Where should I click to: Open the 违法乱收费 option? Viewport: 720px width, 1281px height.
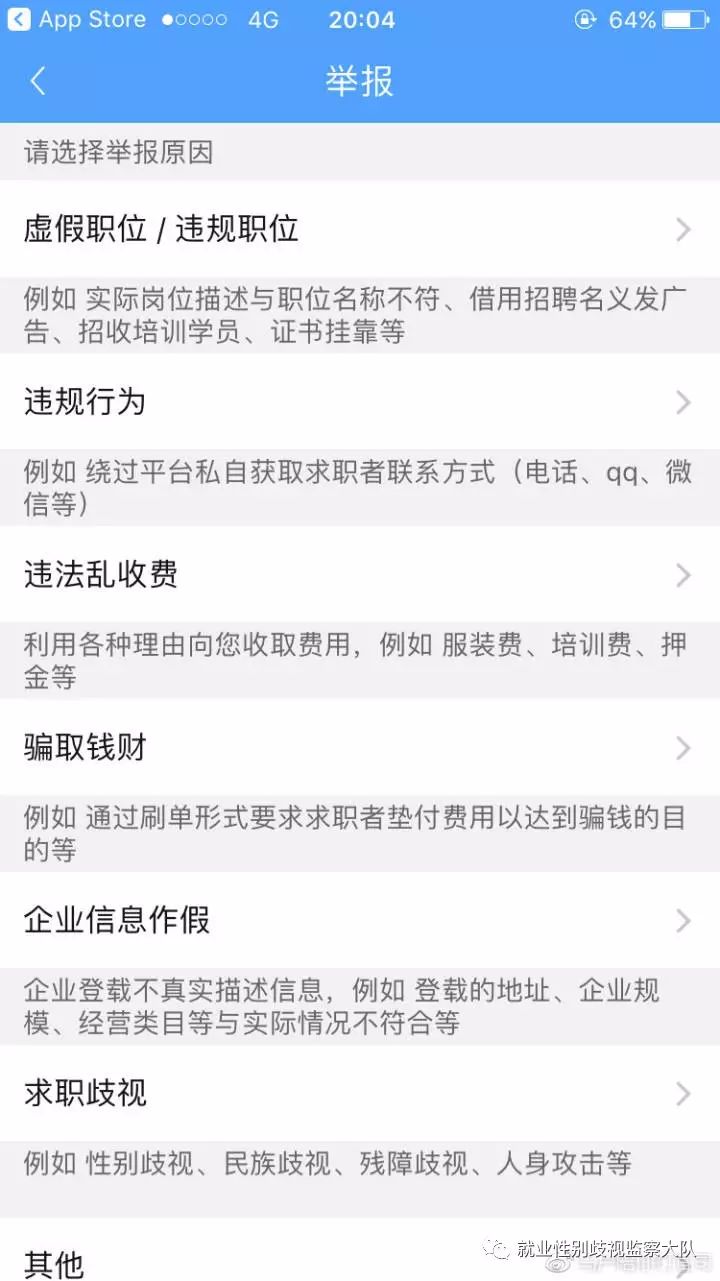(360, 575)
